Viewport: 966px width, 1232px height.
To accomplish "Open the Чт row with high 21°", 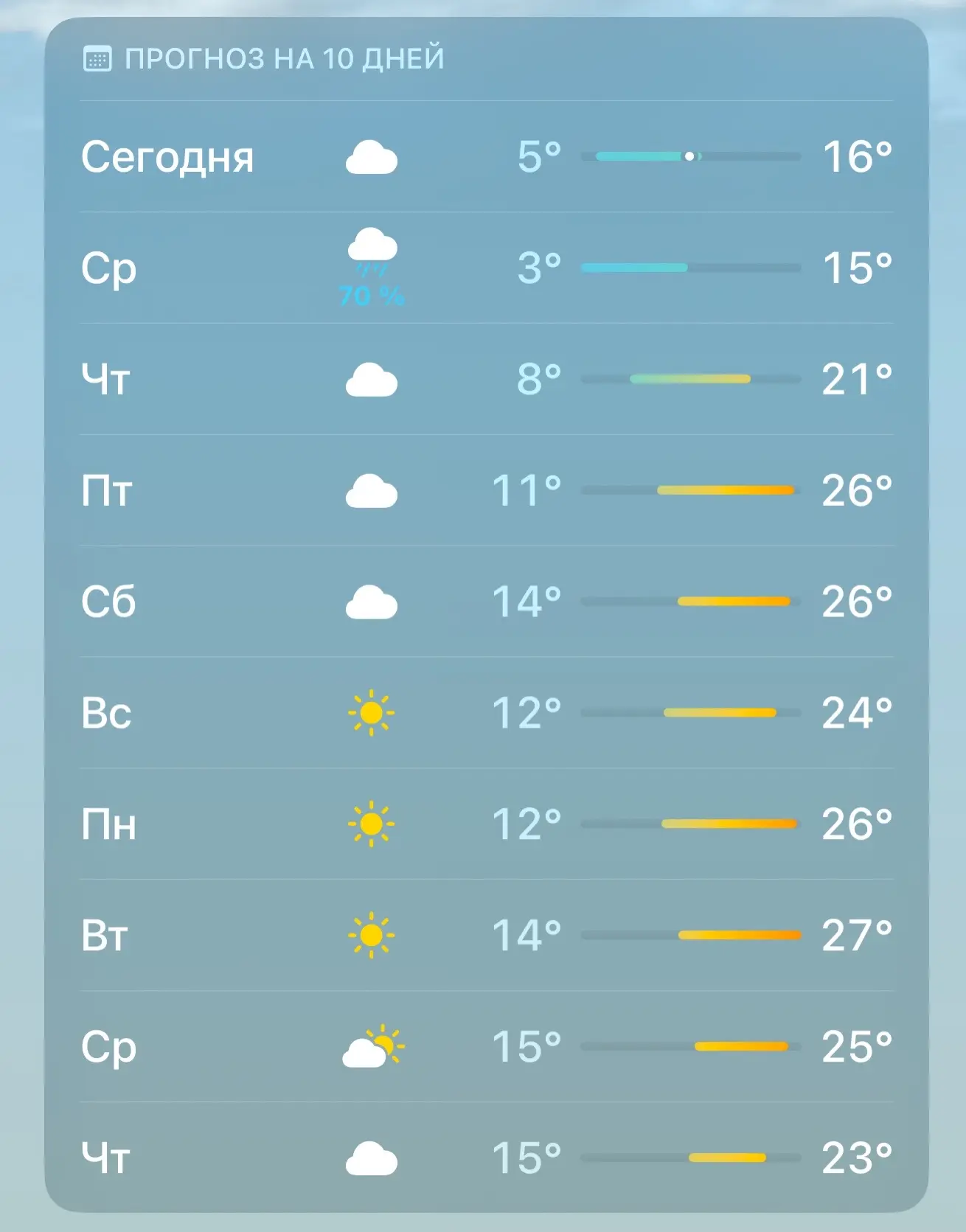I will click(487, 379).
